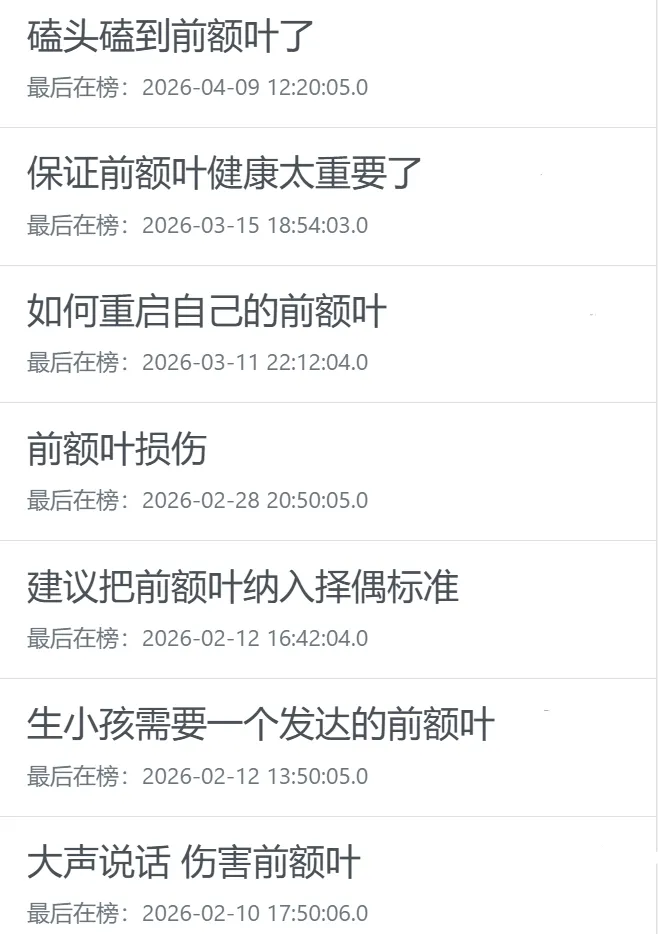Open the topic 保证前额叶健康太重要了
Screen dimensions: 658x934
tap(225, 174)
